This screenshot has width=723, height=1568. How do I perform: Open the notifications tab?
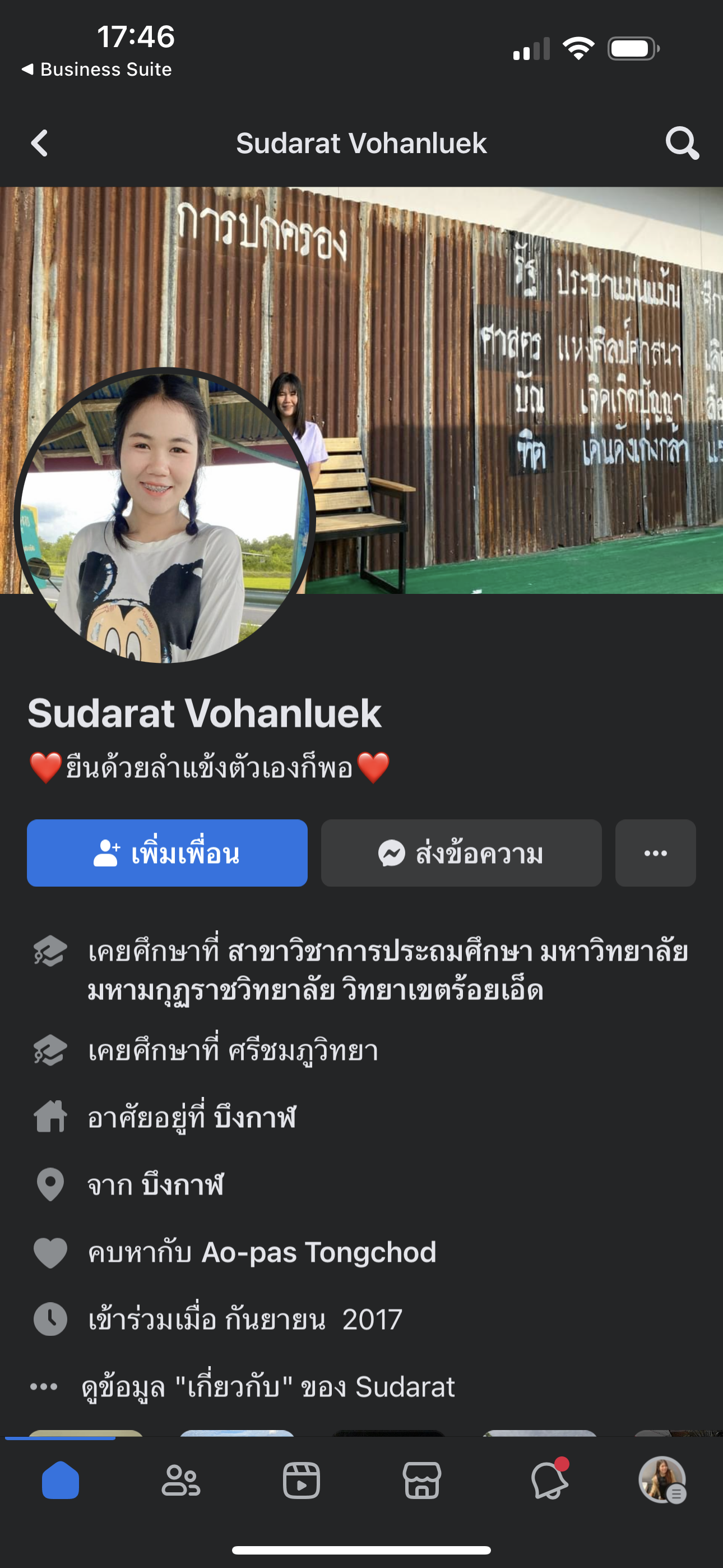point(549,1480)
